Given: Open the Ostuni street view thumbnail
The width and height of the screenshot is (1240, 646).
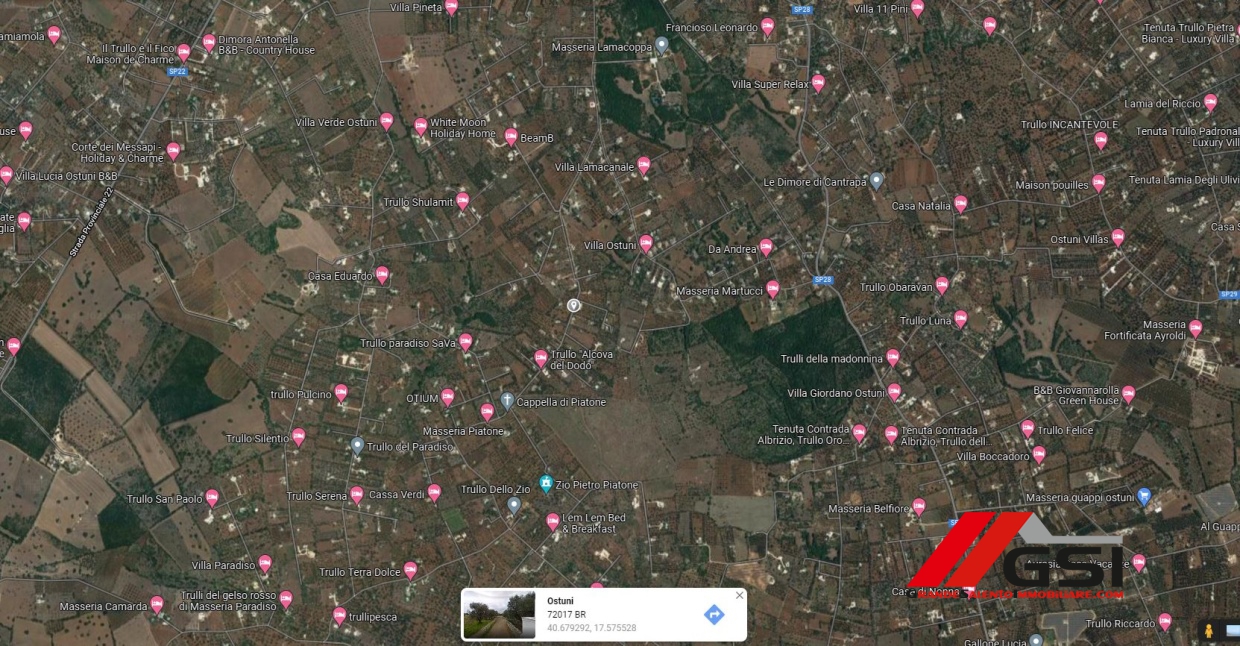Looking at the screenshot, I should [500, 614].
